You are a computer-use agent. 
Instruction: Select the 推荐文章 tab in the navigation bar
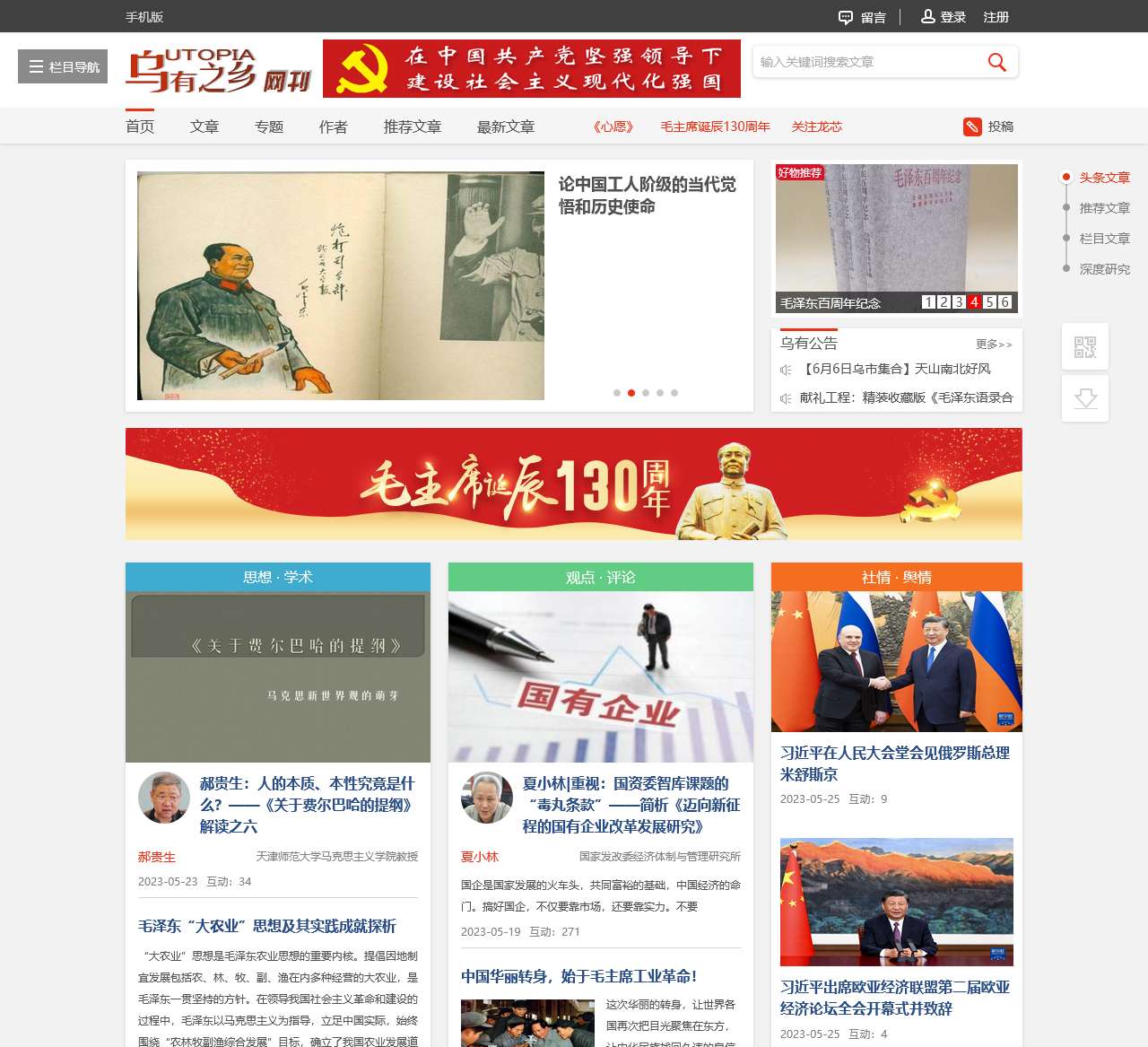click(x=413, y=127)
